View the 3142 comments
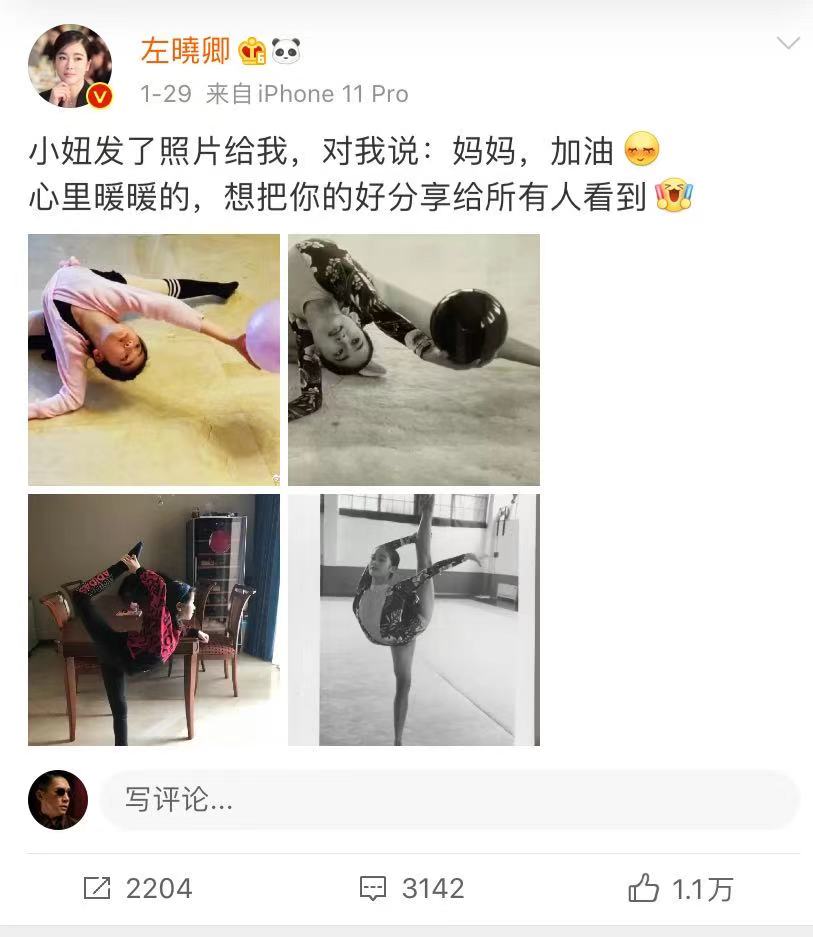This screenshot has height=937, width=813. tap(411, 888)
